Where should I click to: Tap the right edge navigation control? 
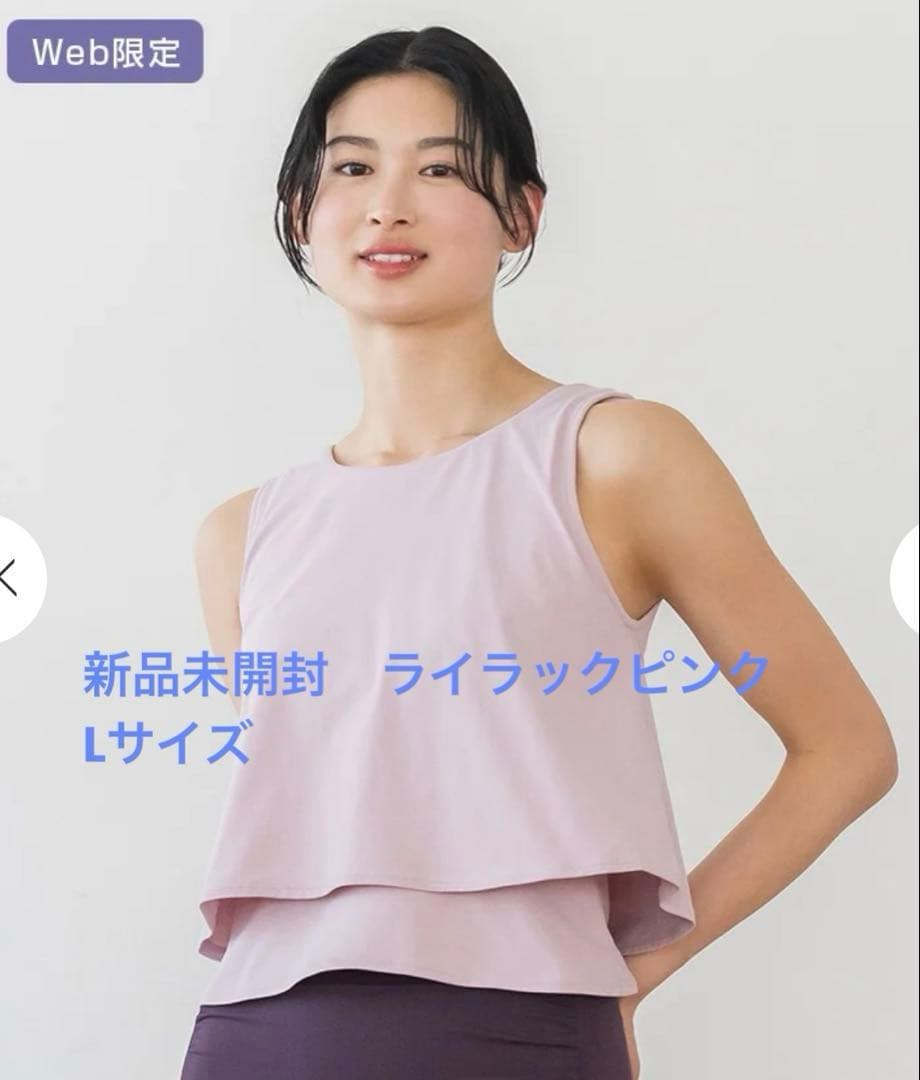tap(911, 573)
